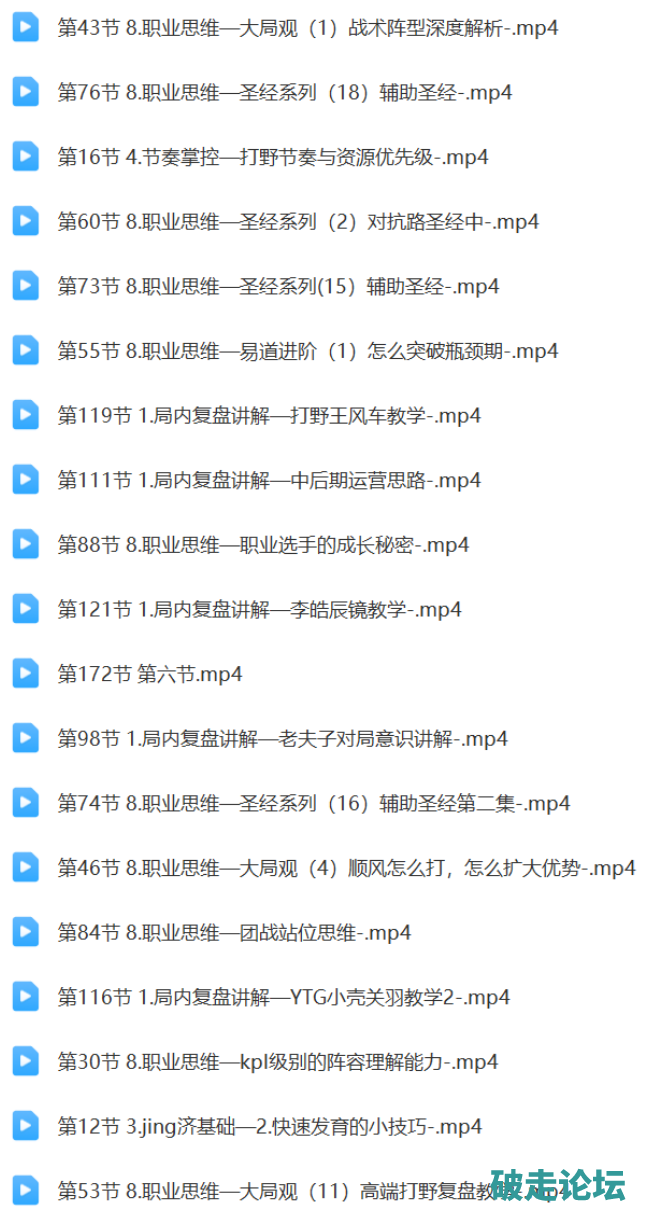645x1207 pixels.
Task: Open video 第43节 战术阵型深度解析
Action: pyautogui.click(x=308, y=28)
